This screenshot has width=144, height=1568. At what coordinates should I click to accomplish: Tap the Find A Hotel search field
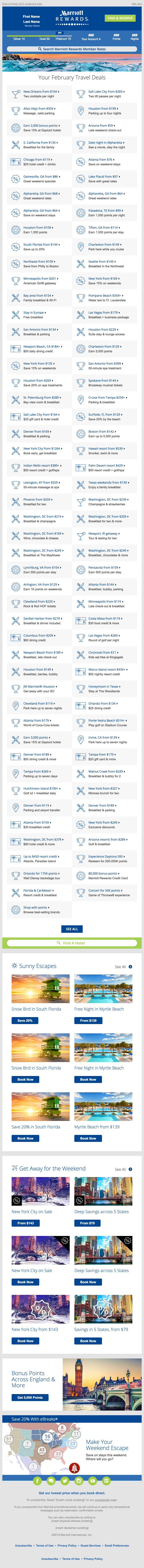pyautogui.click(x=72, y=943)
